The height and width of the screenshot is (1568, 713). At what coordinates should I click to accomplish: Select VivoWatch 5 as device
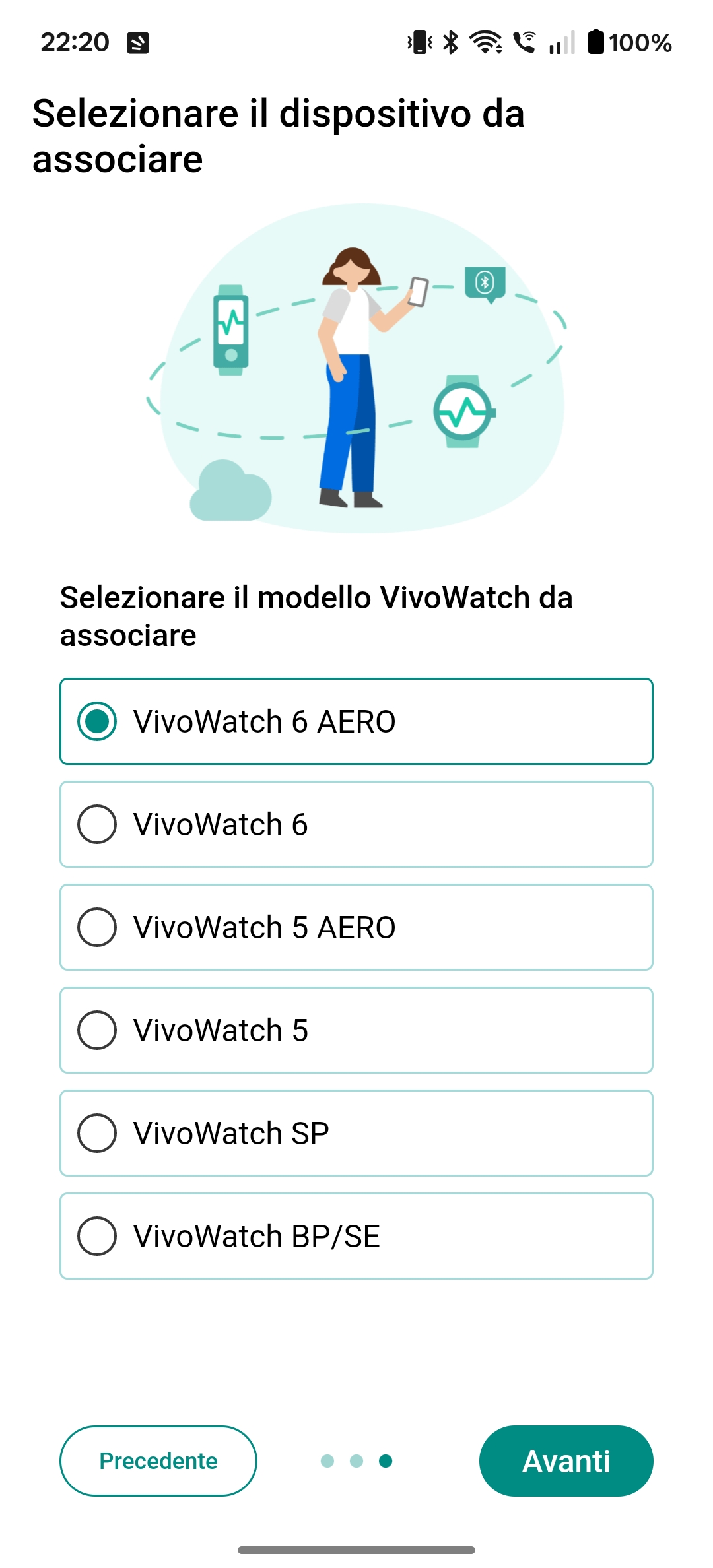coord(356,1030)
